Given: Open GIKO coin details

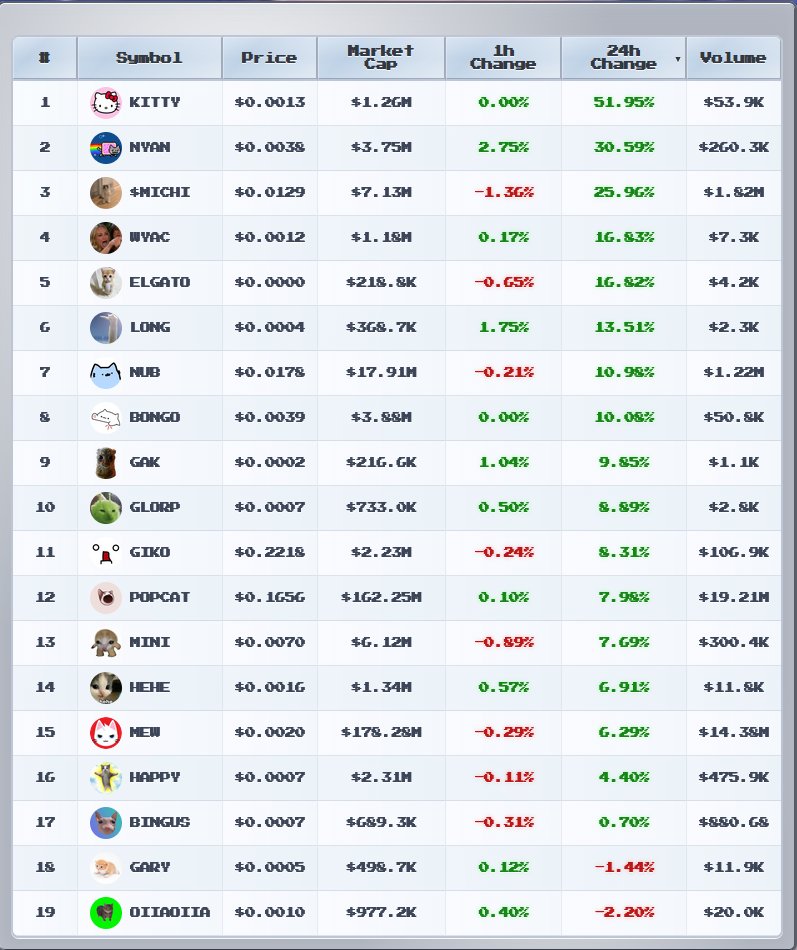Looking at the screenshot, I should click(x=149, y=553).
